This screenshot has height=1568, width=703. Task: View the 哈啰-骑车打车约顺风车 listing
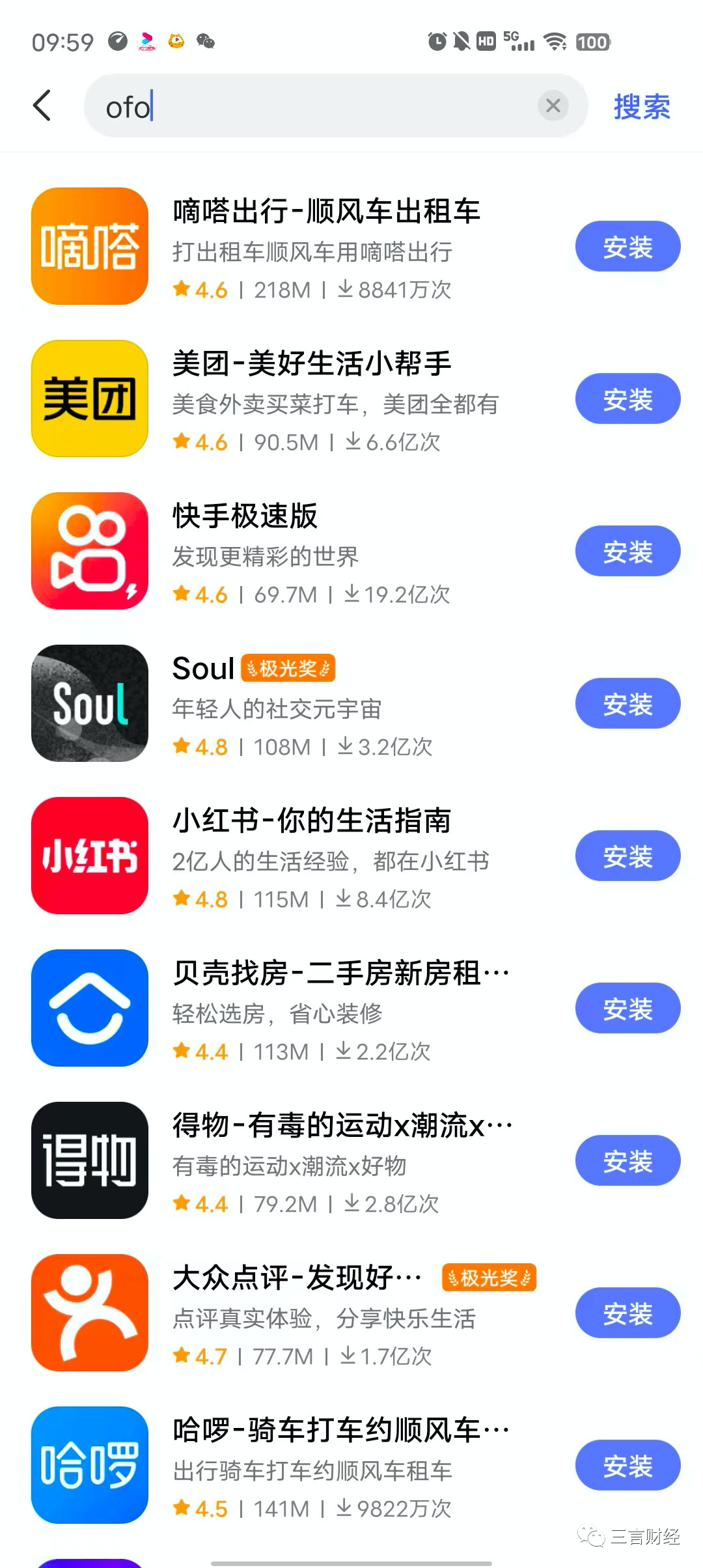click(341, 1430)
